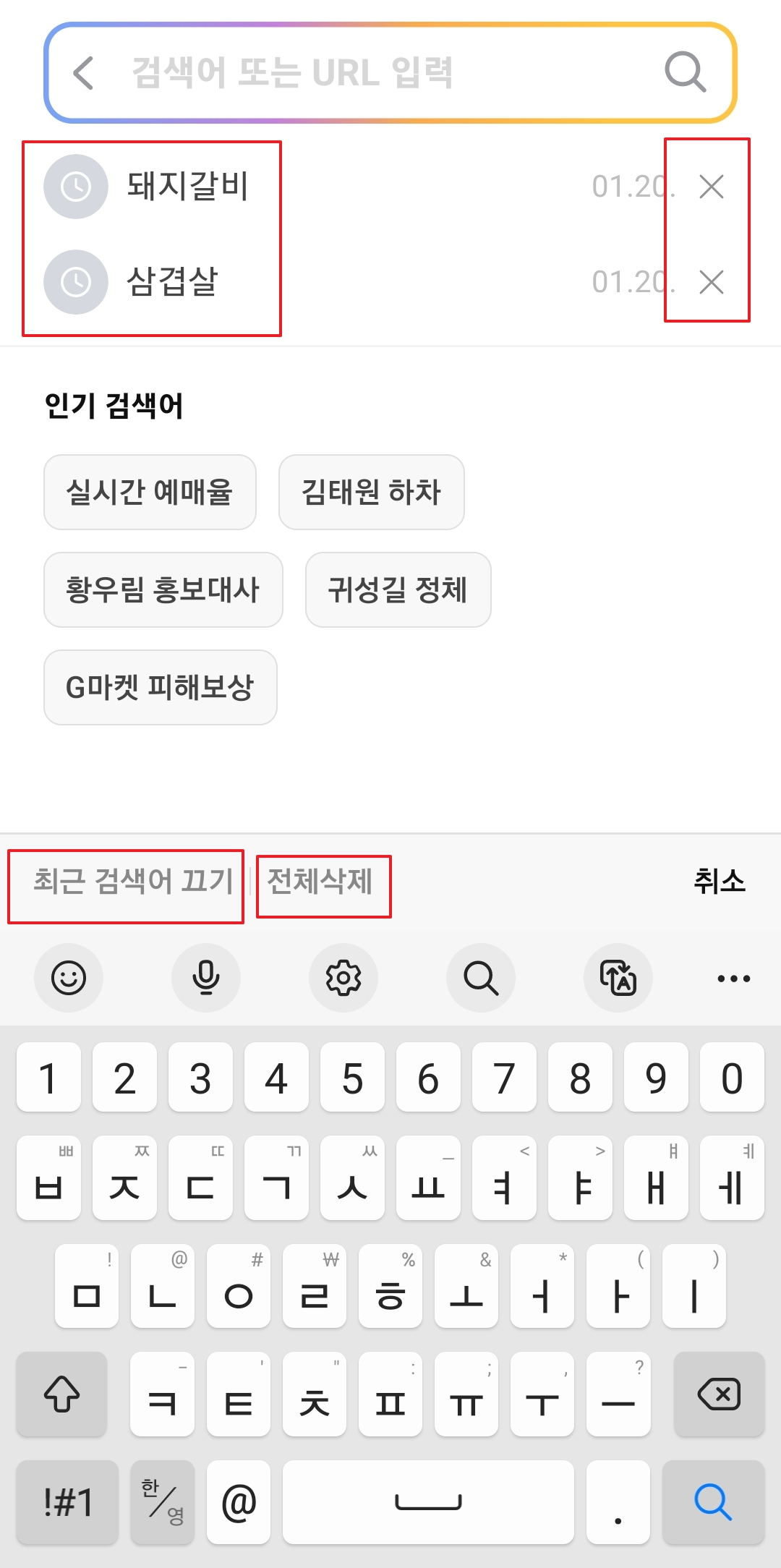Open more keyboard options with the ellipsis icon
Screen dimensions: 781x1568
point(733,978)
